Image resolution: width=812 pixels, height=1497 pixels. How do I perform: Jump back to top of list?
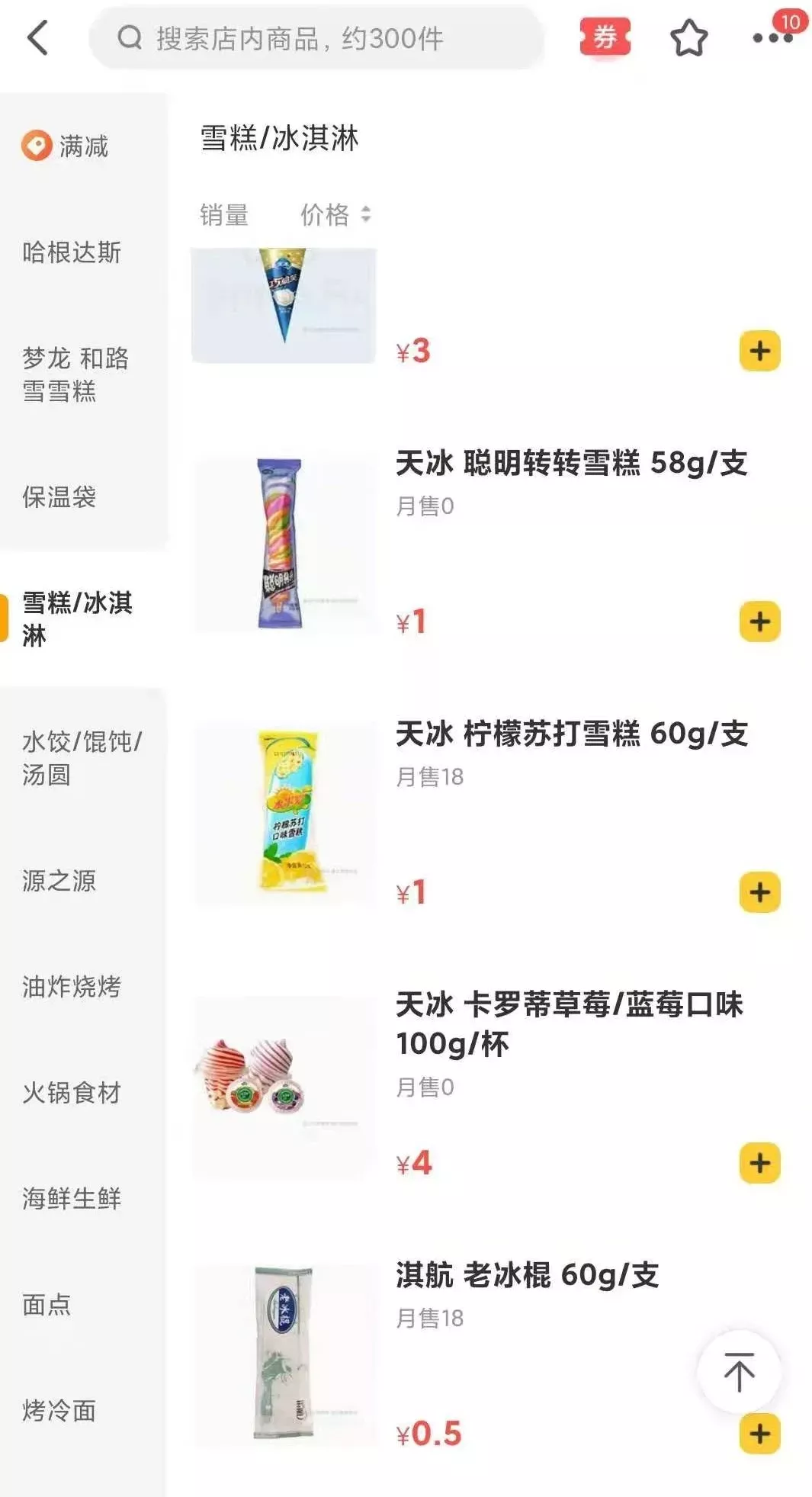coord(738,1371)
